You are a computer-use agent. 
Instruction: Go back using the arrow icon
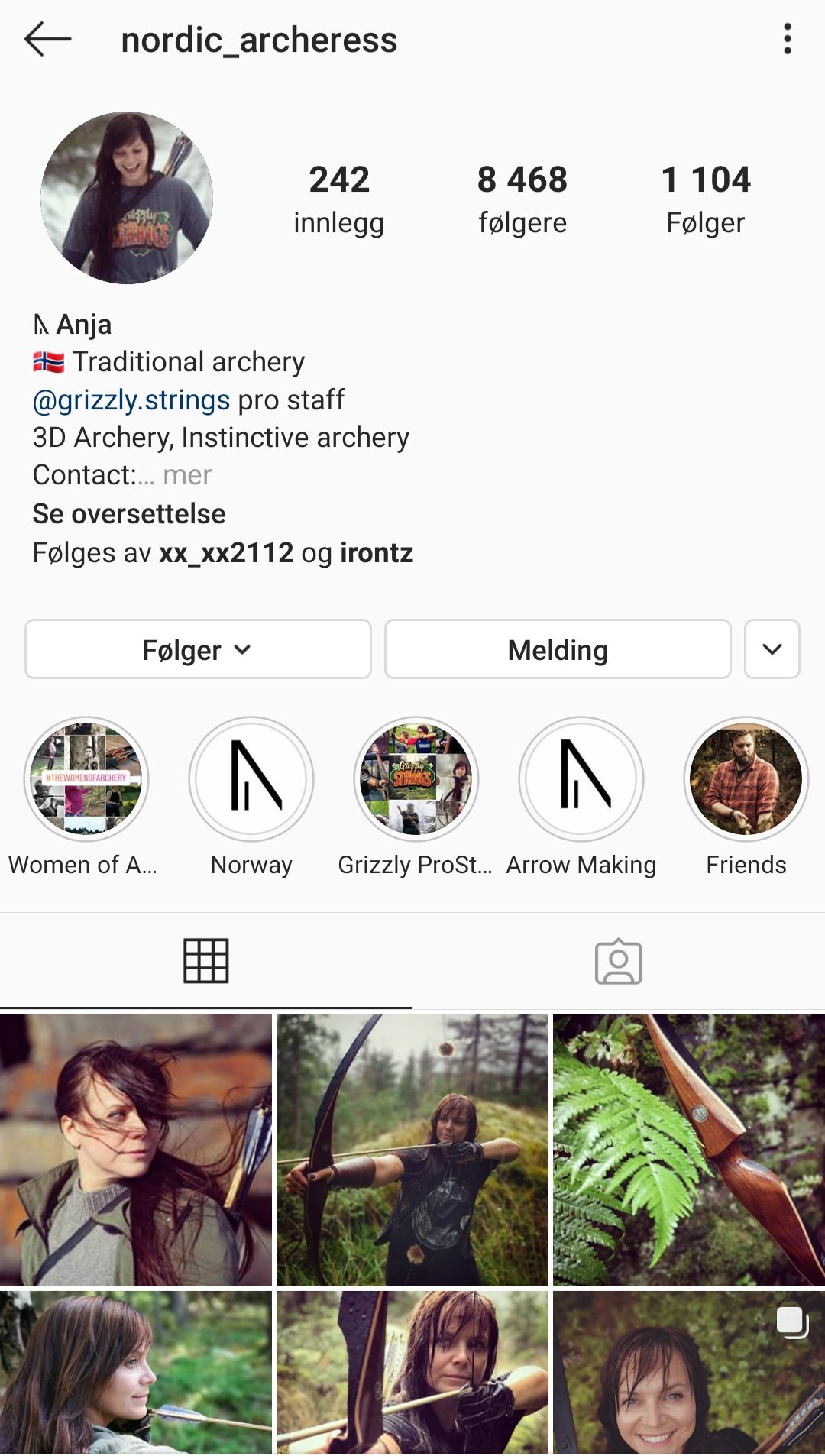point(47,40)
